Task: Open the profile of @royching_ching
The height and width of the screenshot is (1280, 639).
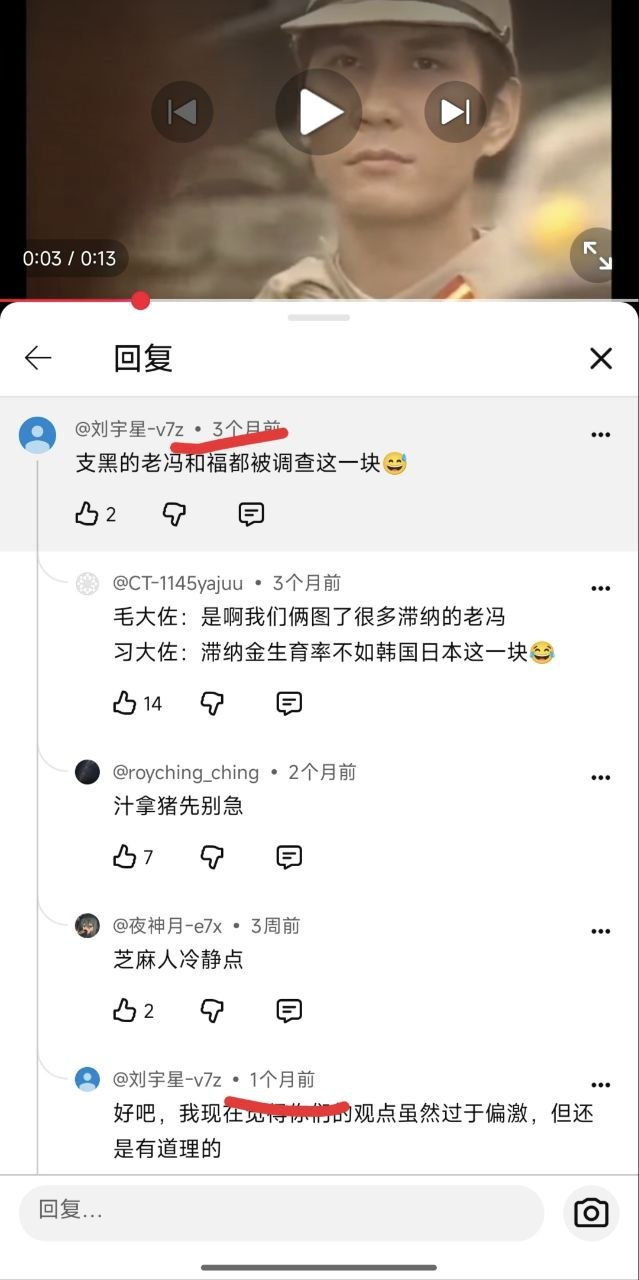Action: pos(88,772)
